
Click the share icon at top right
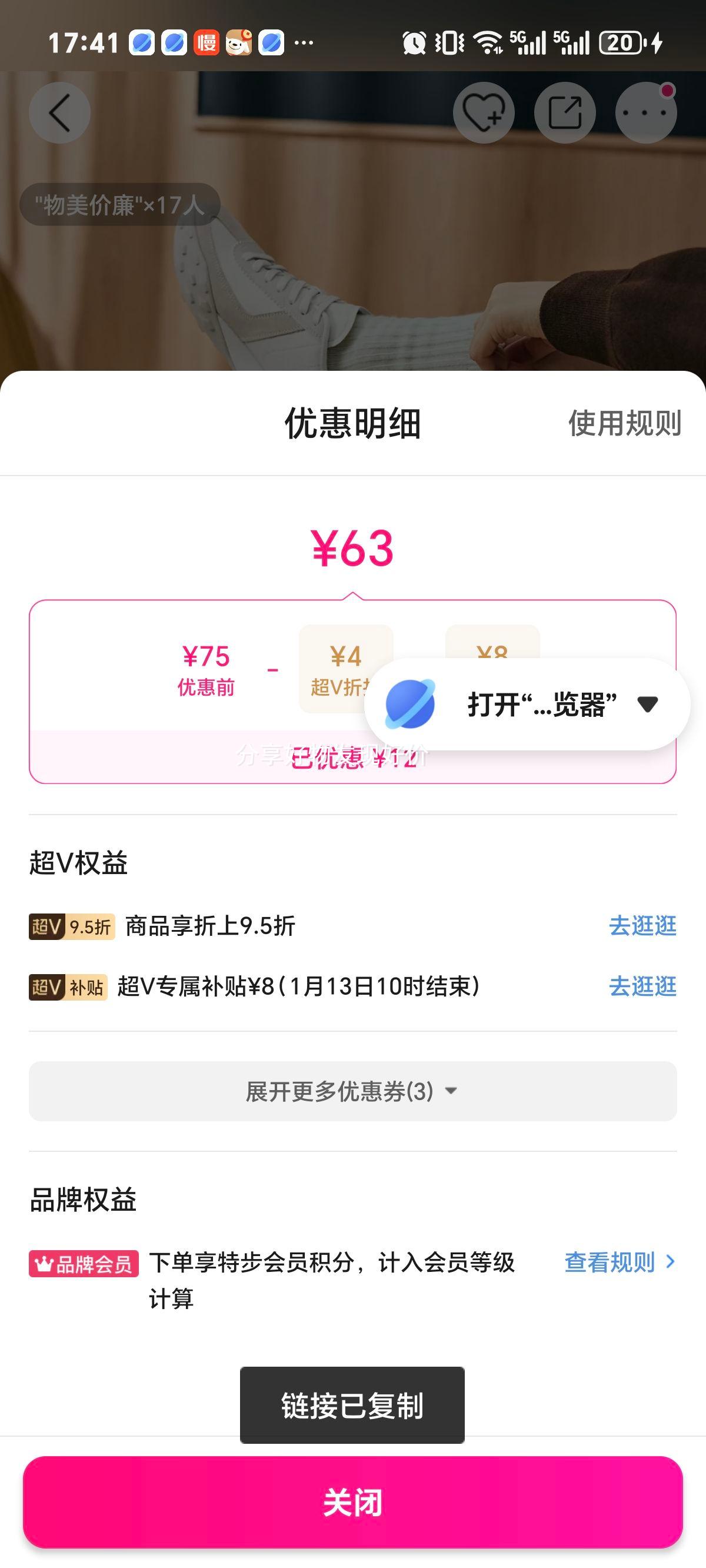tap(565, 113)
